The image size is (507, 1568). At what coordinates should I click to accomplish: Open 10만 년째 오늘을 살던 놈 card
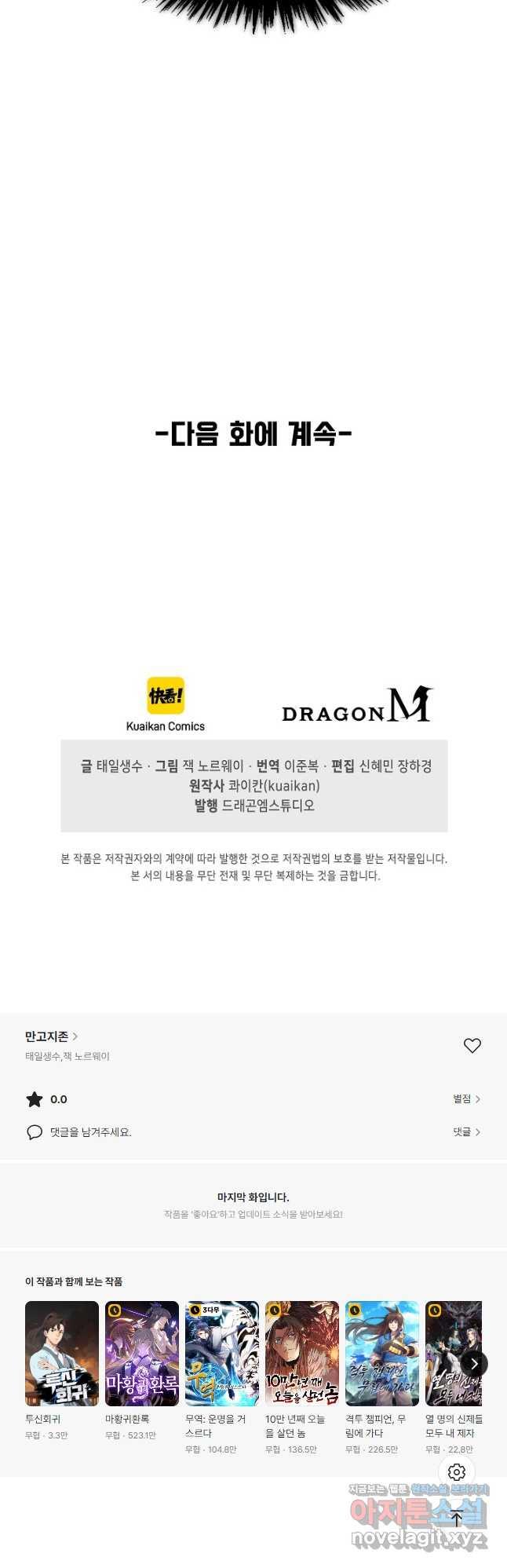[302, 1353]
